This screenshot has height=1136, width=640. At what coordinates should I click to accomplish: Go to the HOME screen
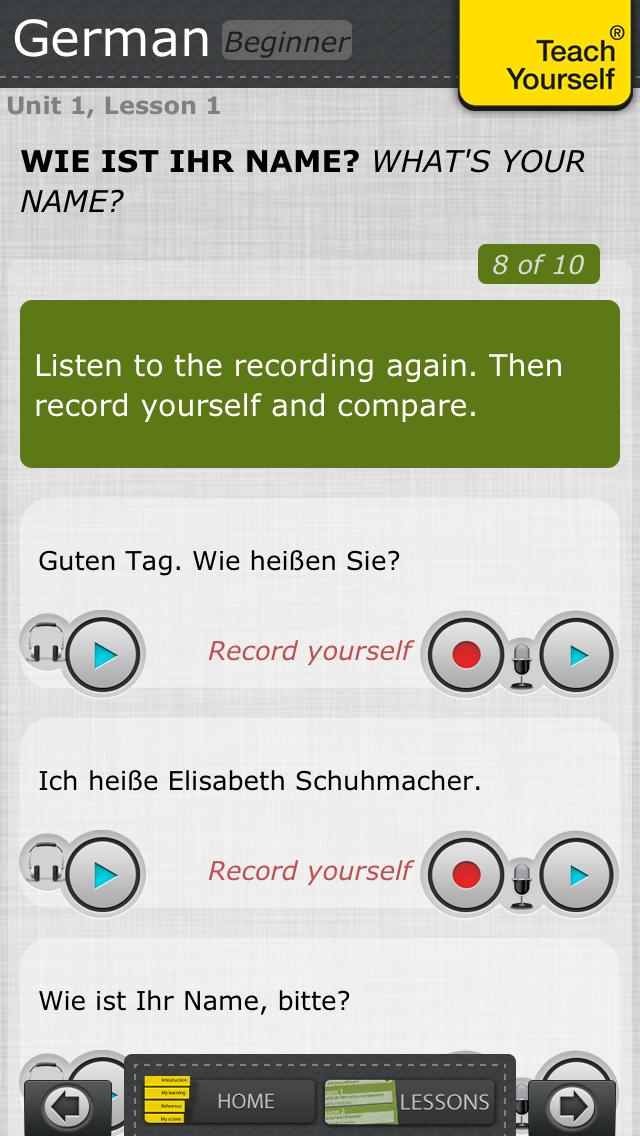coord(245,1101)
